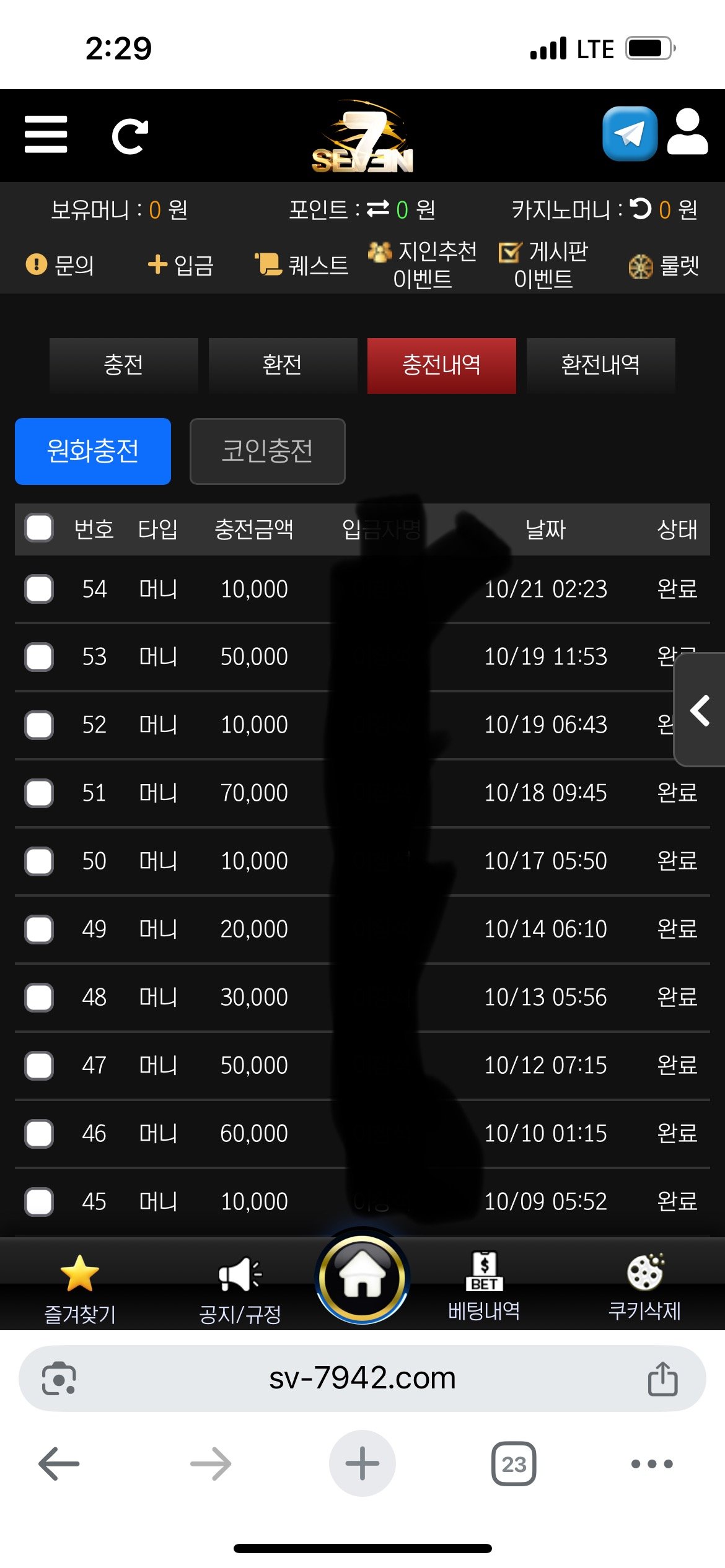Tap the 입금 deposit shortcut

click(x=181, y=265)
